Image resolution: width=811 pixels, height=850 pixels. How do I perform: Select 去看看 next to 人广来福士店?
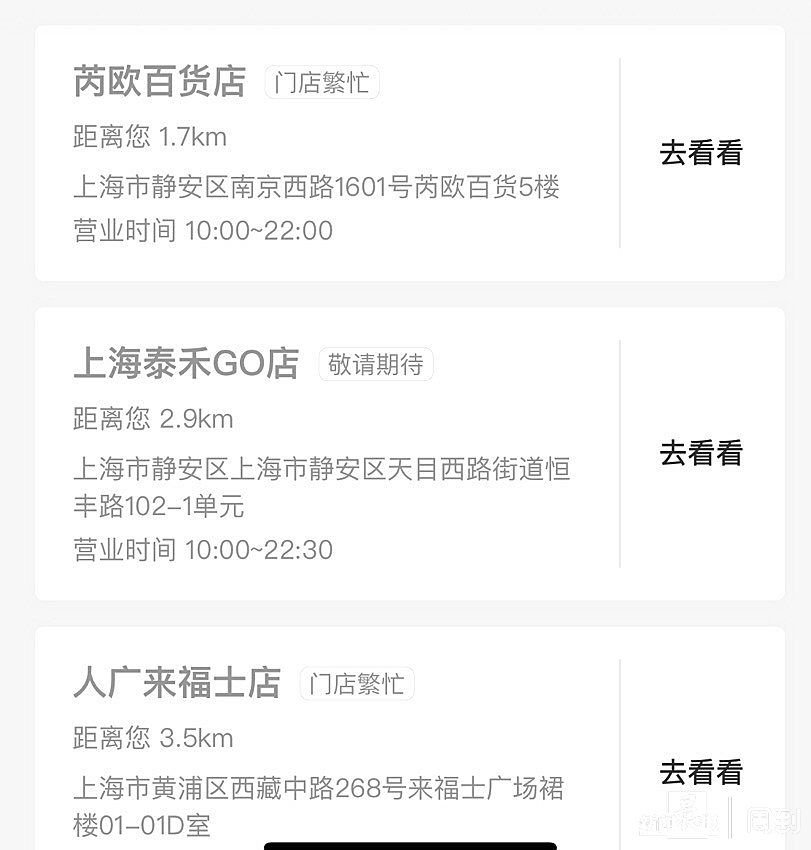pyautogui.click(x=701, y=772)
